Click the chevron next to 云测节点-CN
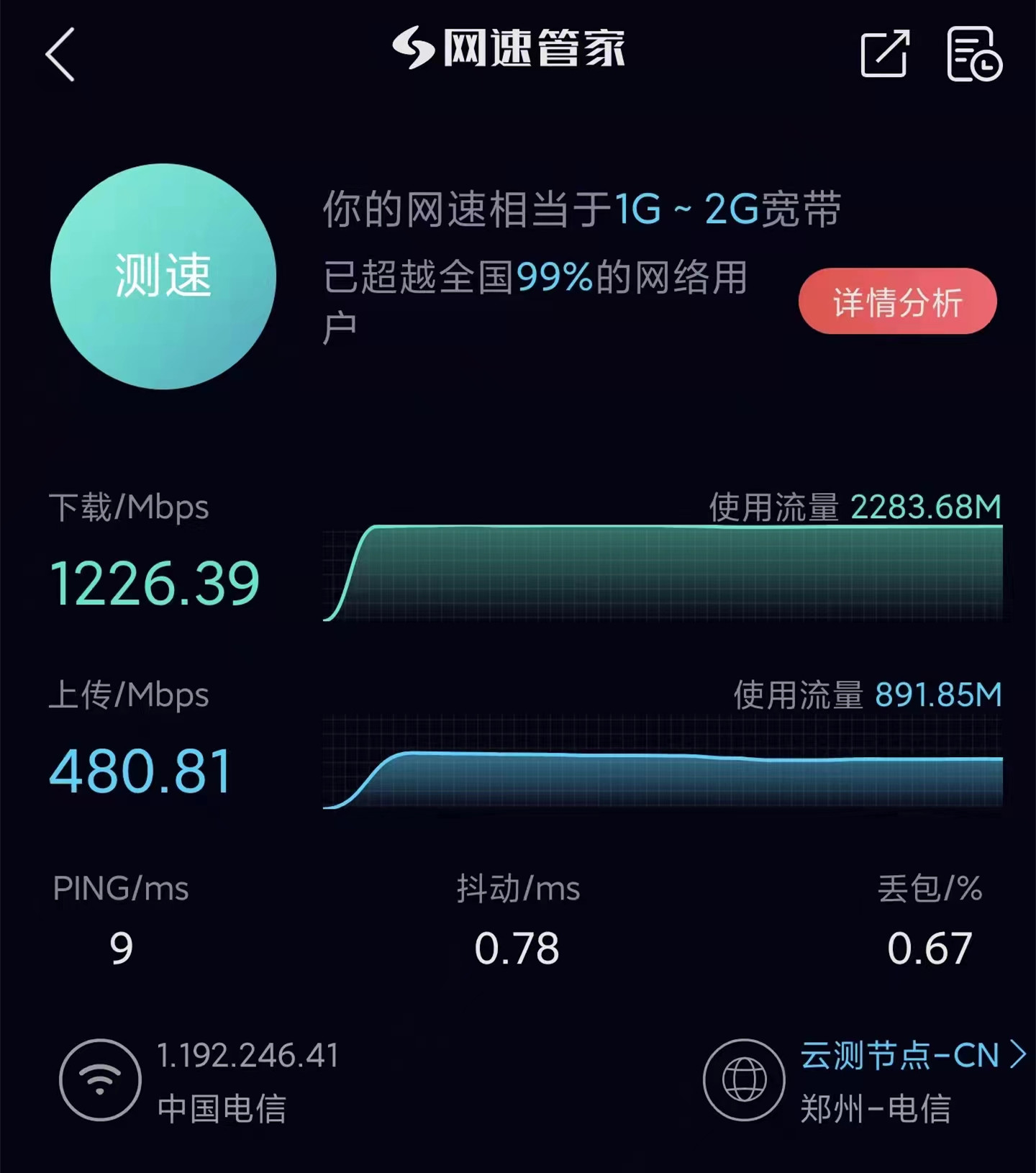Screen dimensions: 1036x1173 coord(1018,1055)
